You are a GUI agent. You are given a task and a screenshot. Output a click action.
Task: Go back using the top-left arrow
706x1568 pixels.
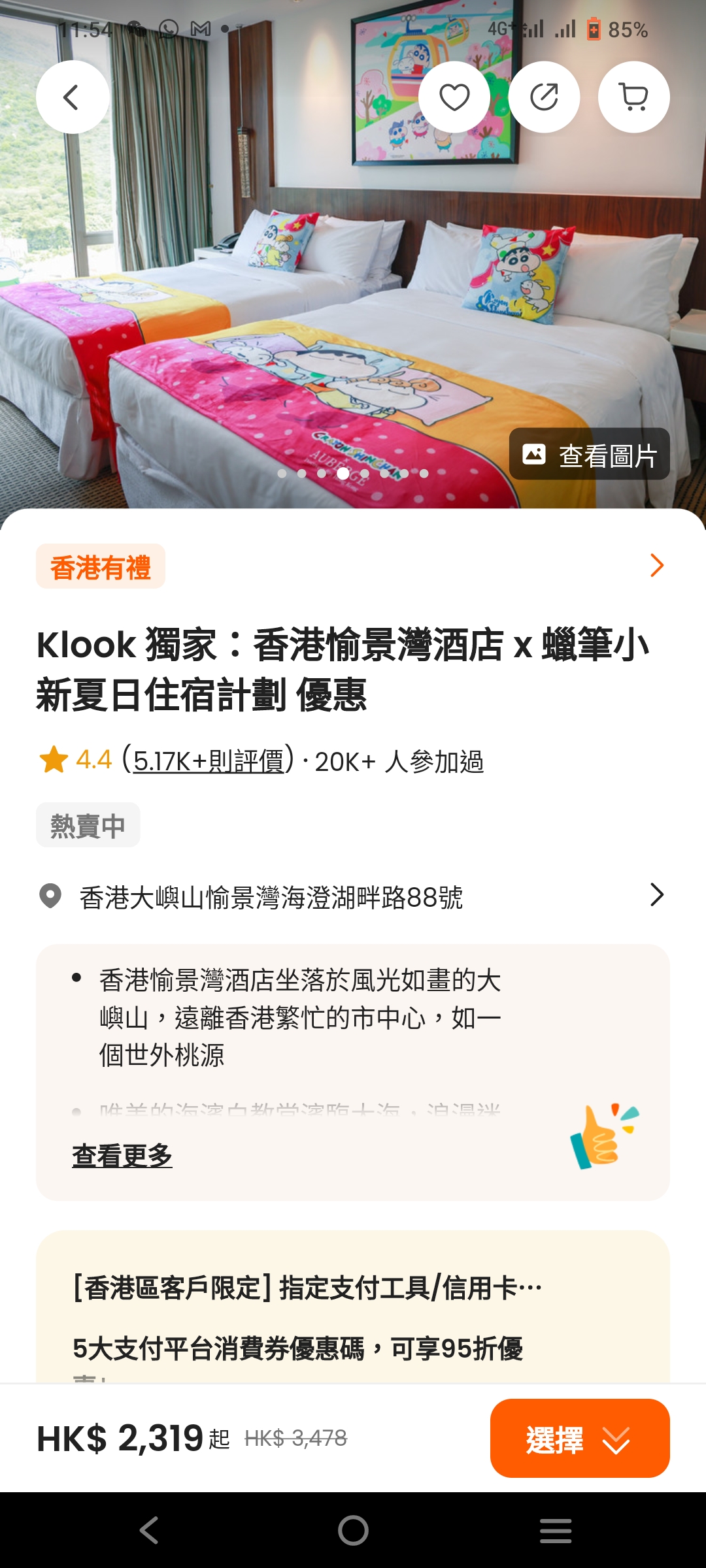[x=73, y=97]
